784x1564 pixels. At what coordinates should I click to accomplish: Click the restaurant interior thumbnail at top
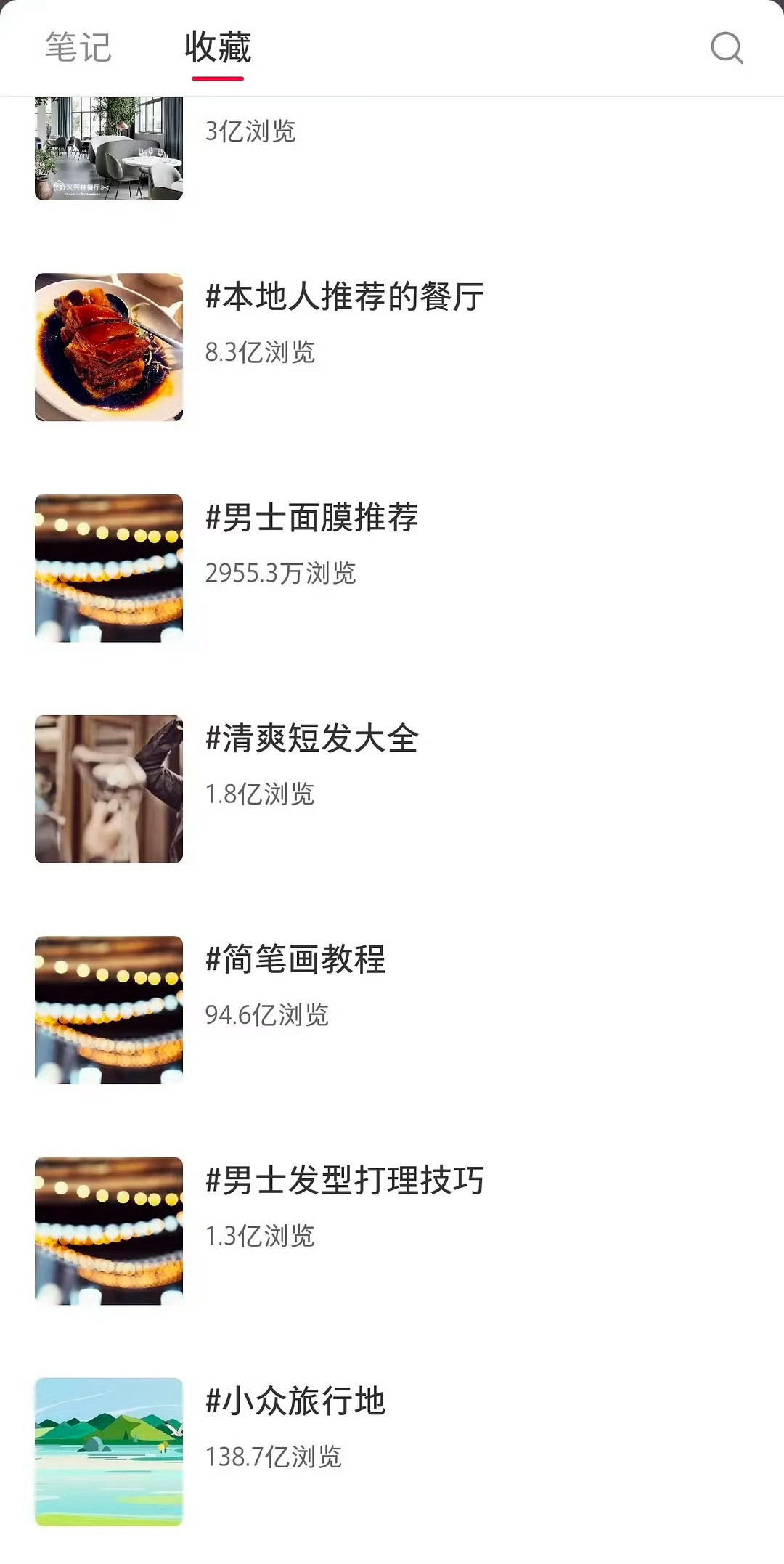coord(107,149)
